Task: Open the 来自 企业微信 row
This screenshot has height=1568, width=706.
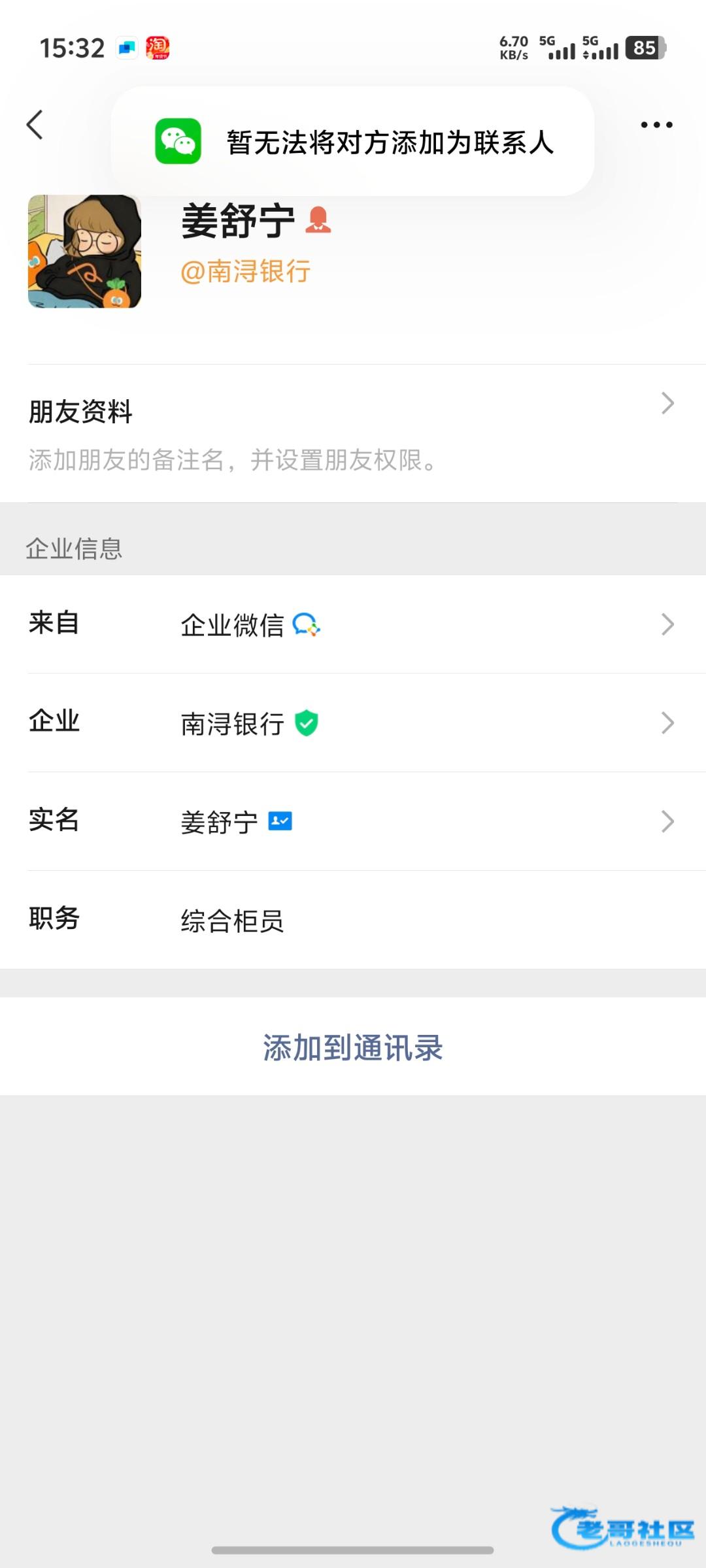Action: click(353, 625)
